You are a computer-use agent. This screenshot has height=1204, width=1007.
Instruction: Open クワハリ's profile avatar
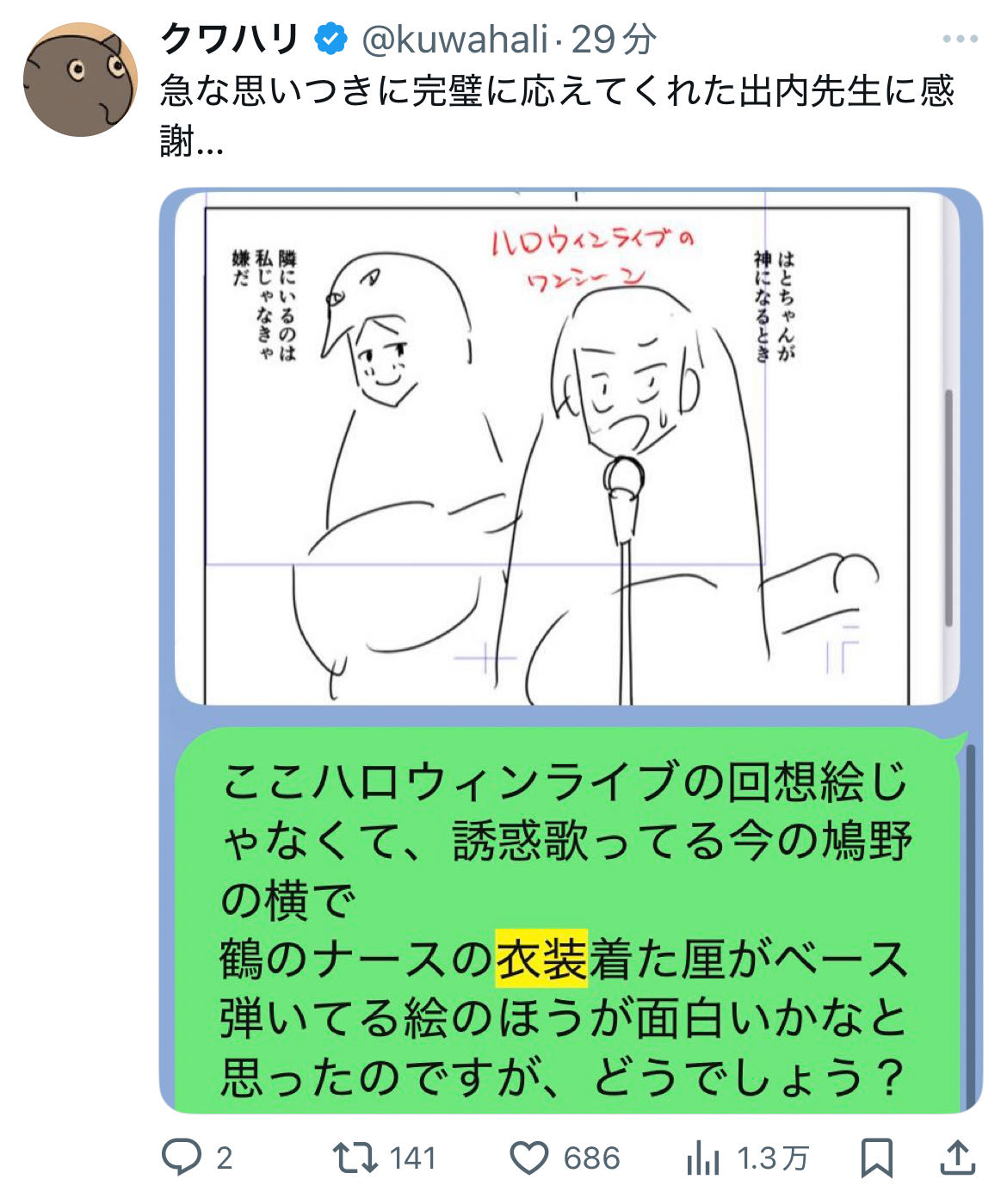(x=80, y=80)
